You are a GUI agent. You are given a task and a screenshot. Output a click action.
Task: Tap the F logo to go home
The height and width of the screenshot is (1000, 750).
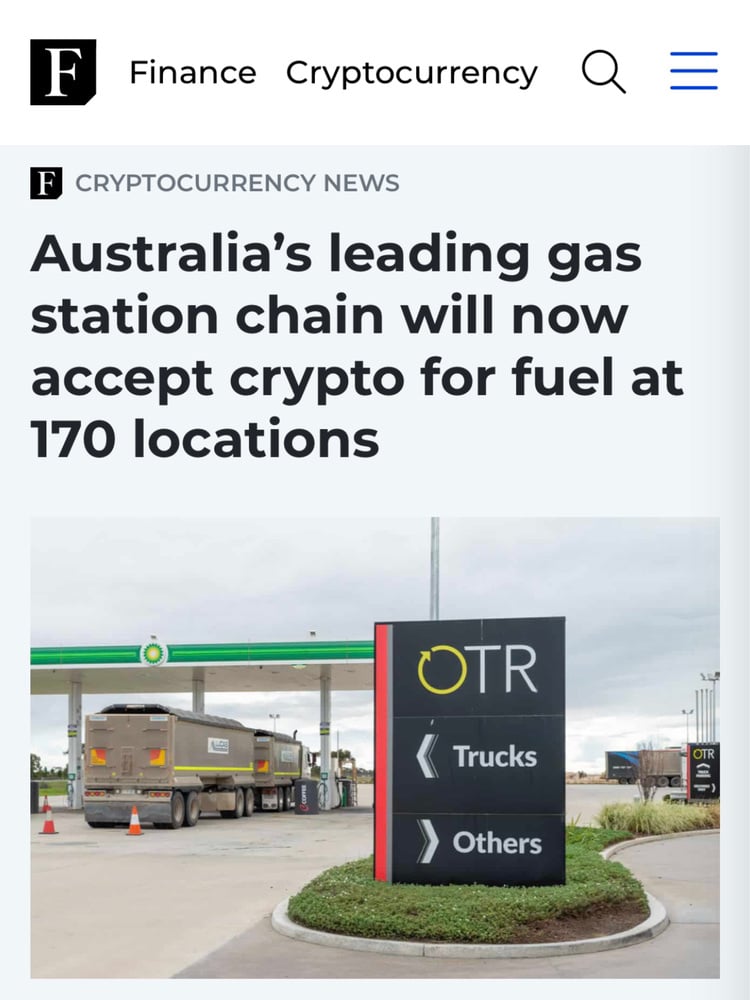63,72
